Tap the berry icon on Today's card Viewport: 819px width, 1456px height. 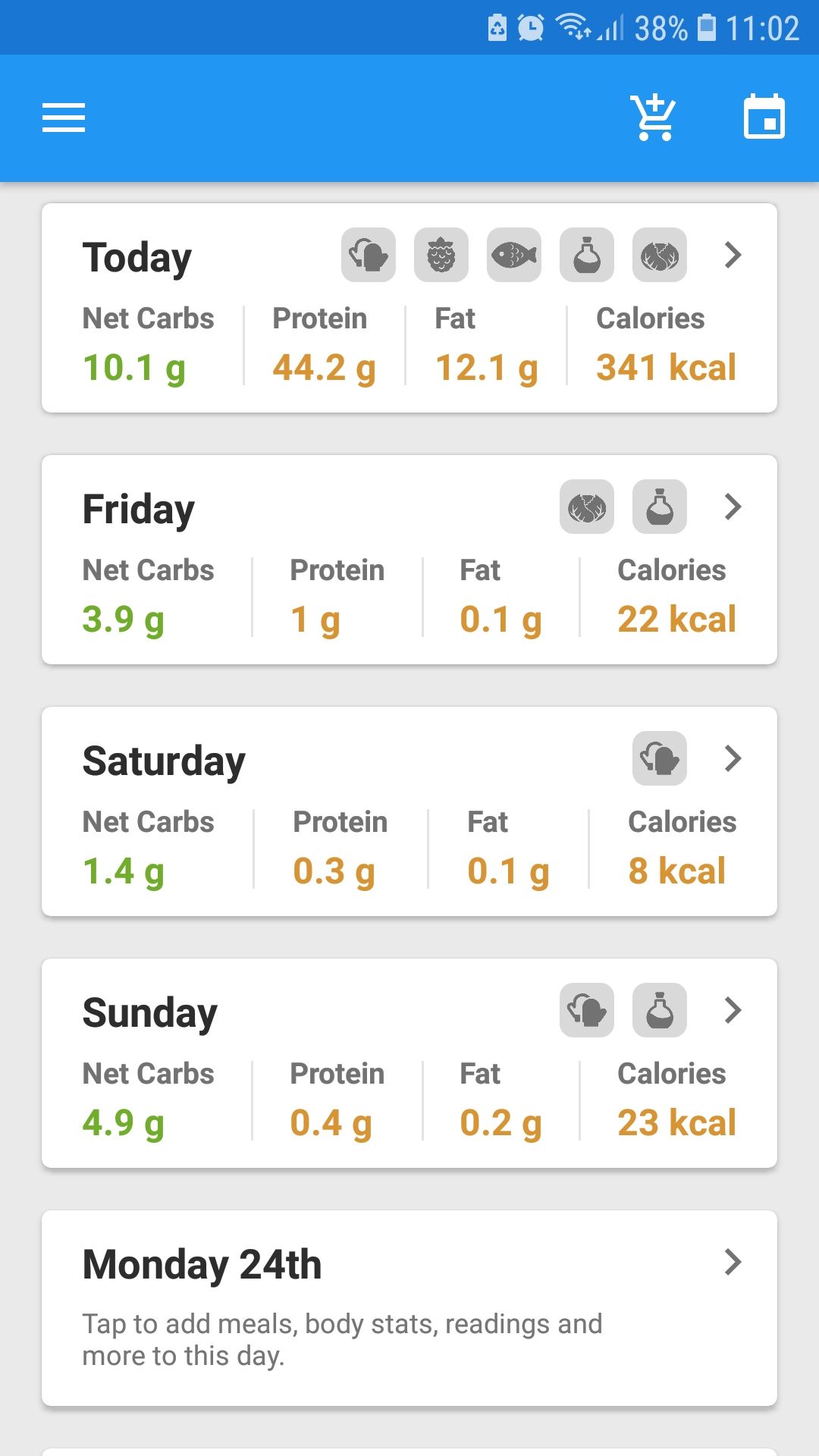click(x=441, y=256)
